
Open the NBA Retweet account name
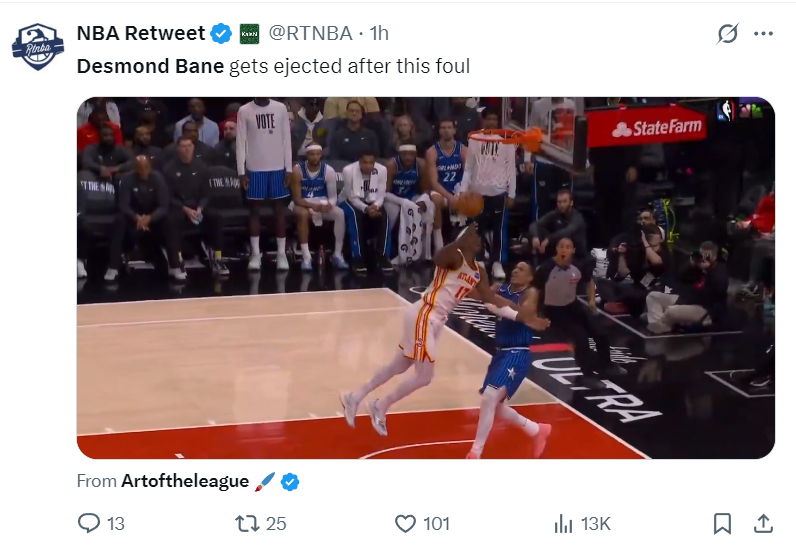pos(141,33)
